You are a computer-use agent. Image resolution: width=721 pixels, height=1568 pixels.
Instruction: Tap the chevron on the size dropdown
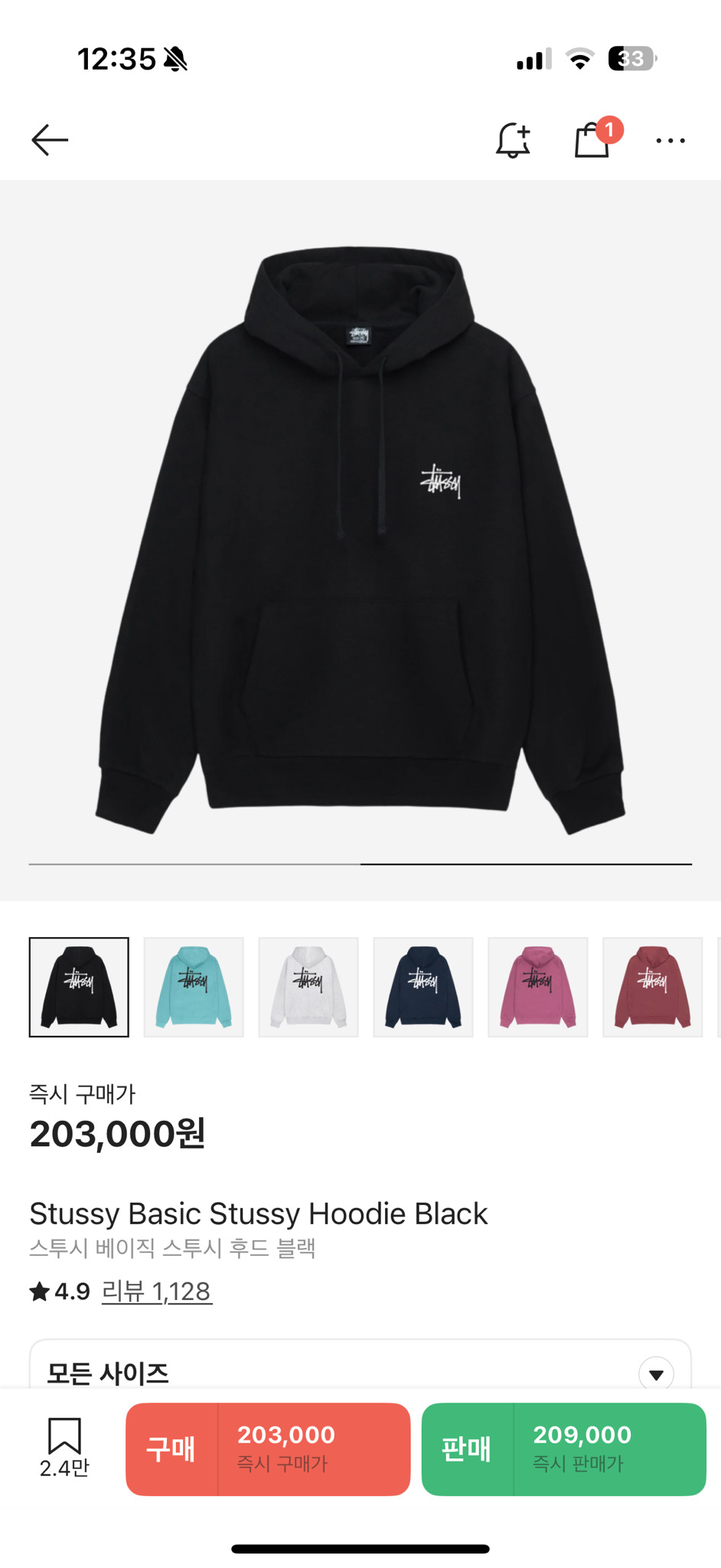656,1374
